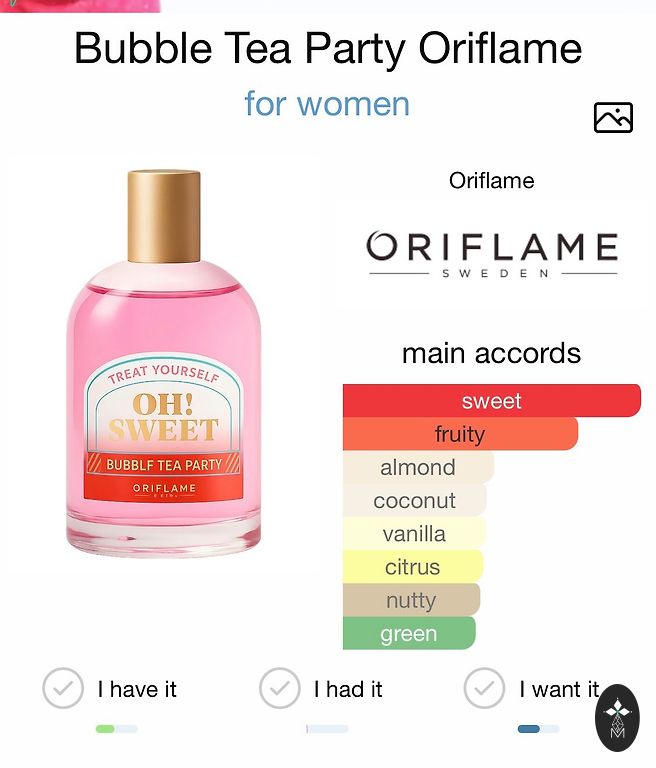Mark perfume as I want it
Viewport: 656px width, 768px height.
click(485, 689)
